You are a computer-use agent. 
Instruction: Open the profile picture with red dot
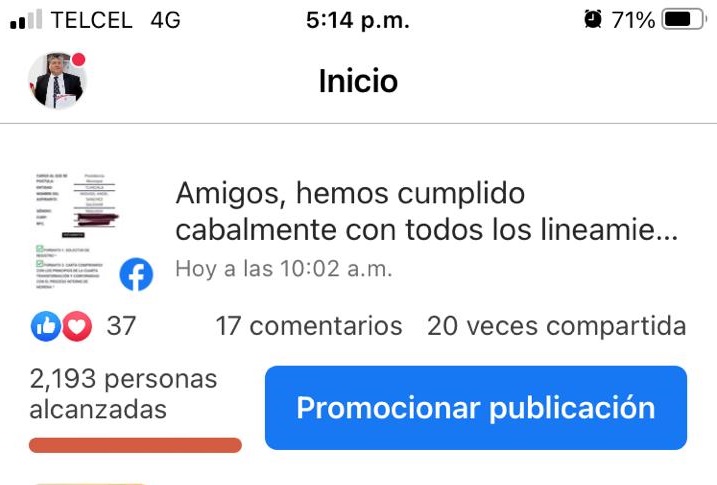[57, 80]
